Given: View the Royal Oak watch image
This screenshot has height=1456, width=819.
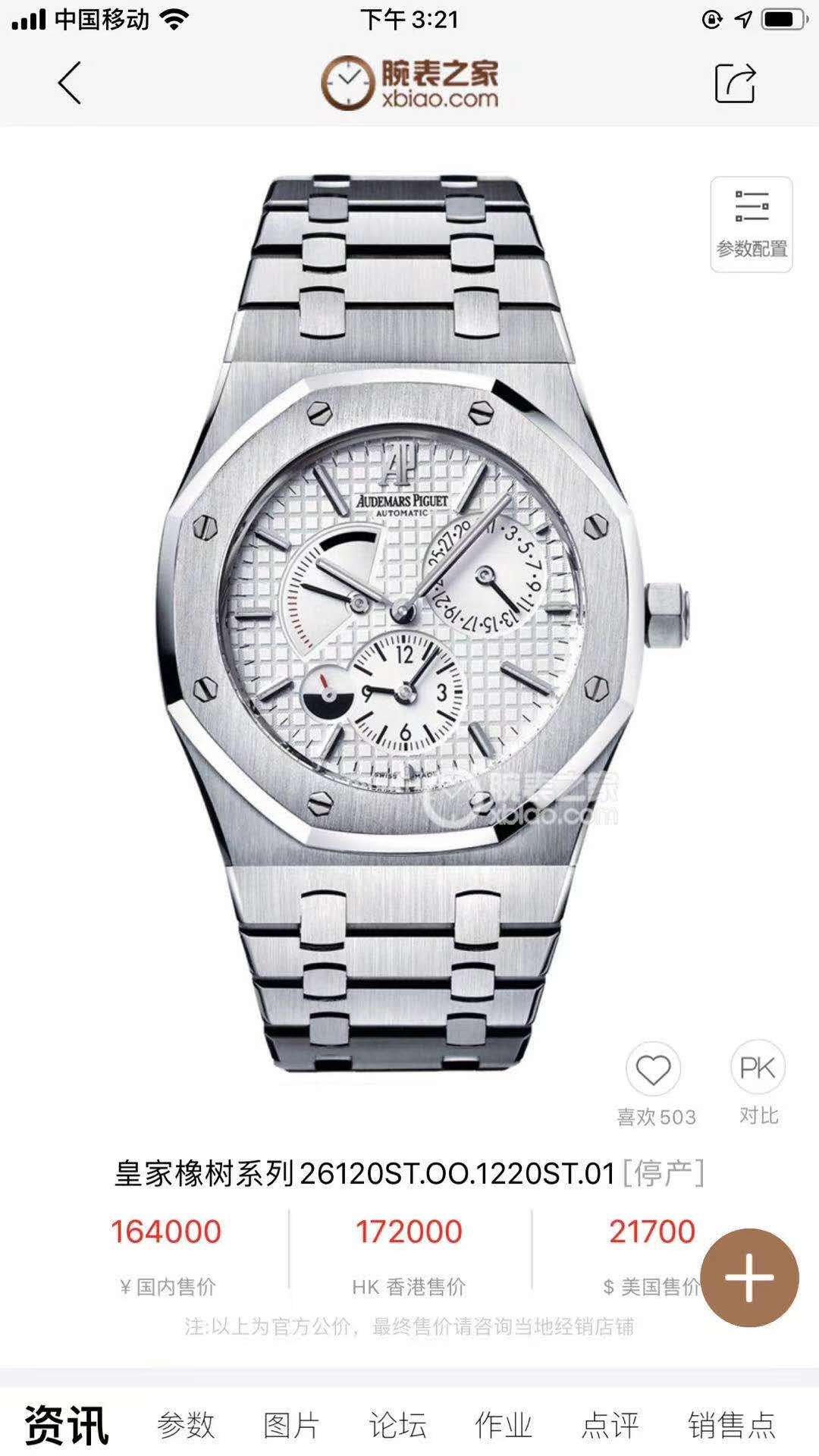Looking at the screenshot, I should 409,622.
